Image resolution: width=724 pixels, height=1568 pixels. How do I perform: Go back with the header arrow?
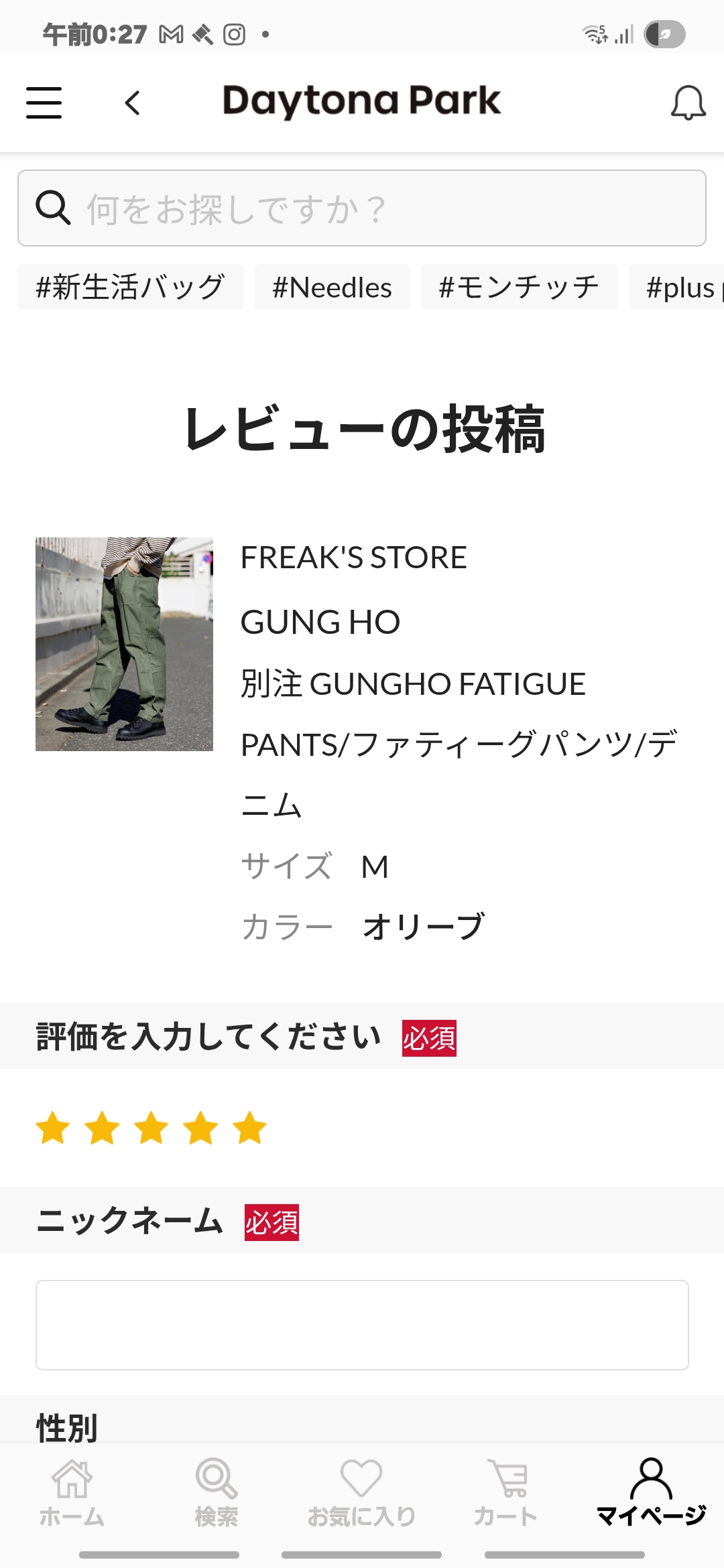tap(133, 103)
